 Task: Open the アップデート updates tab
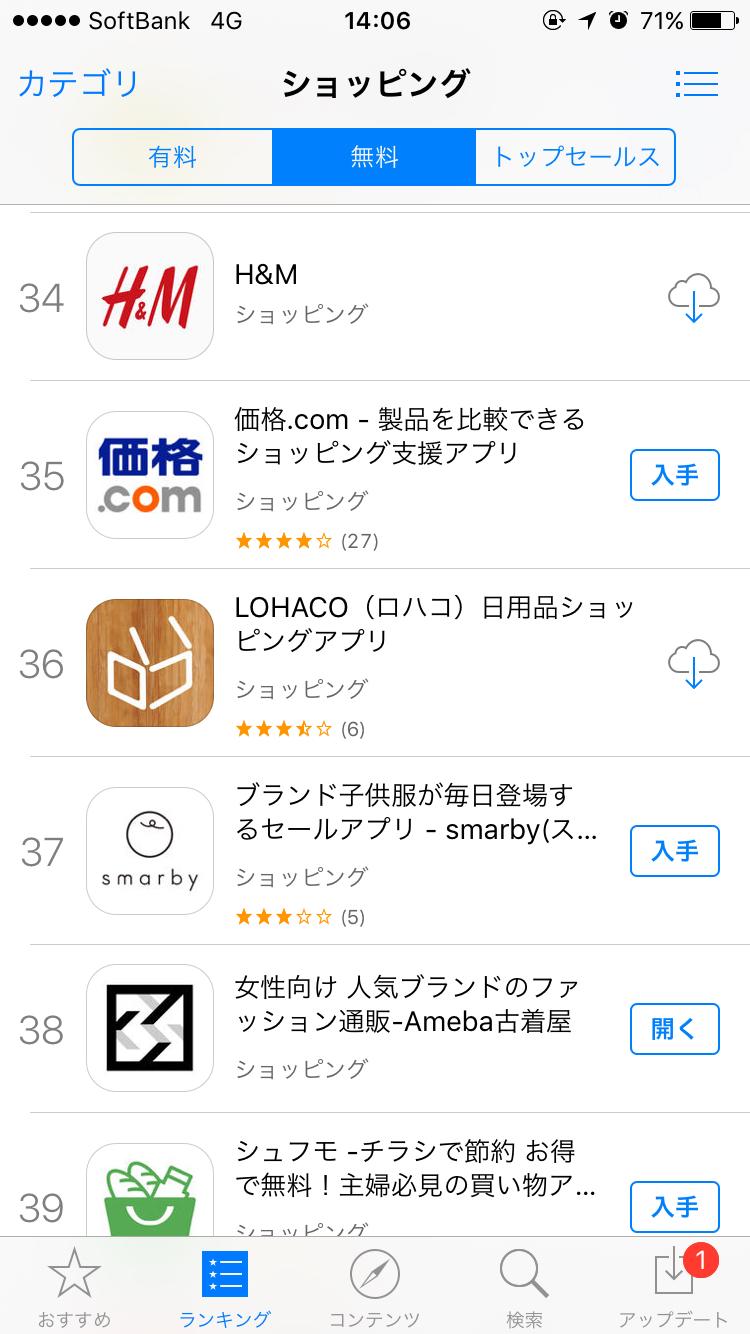pyautogui.click(x=675, y=1287)
